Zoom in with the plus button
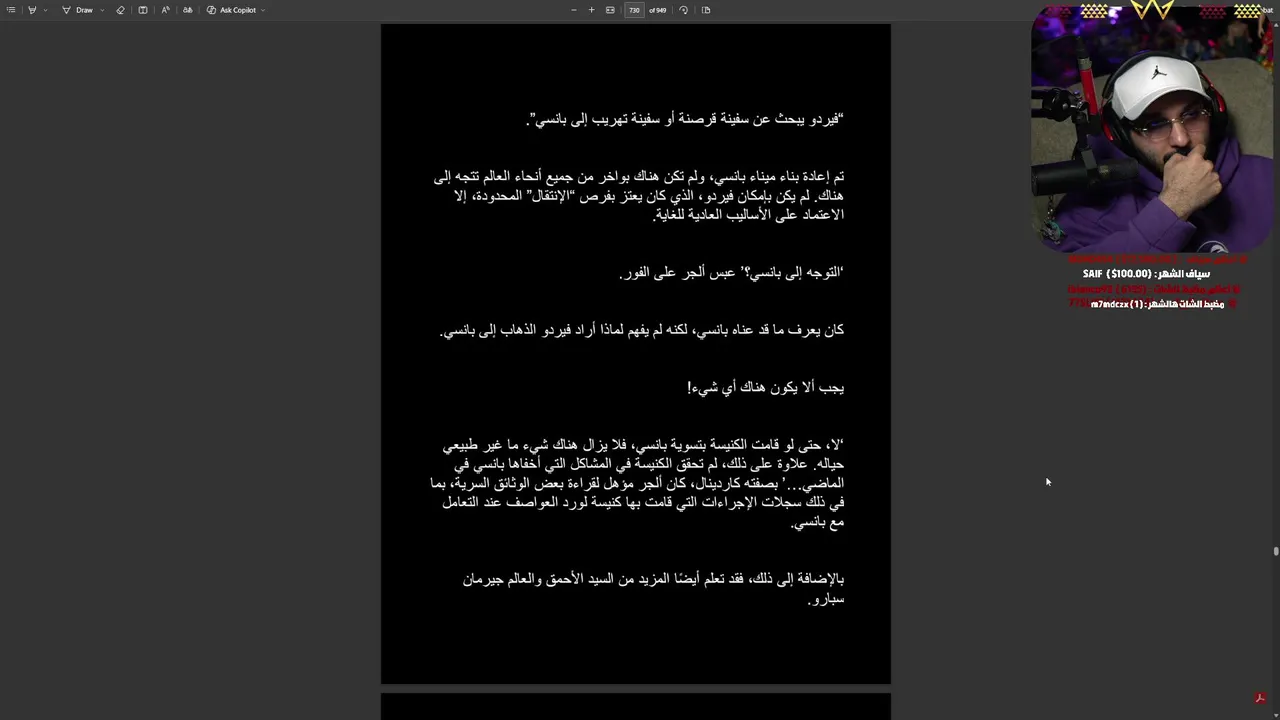This screenshot has height=720, width=1280. pos(591,10)
